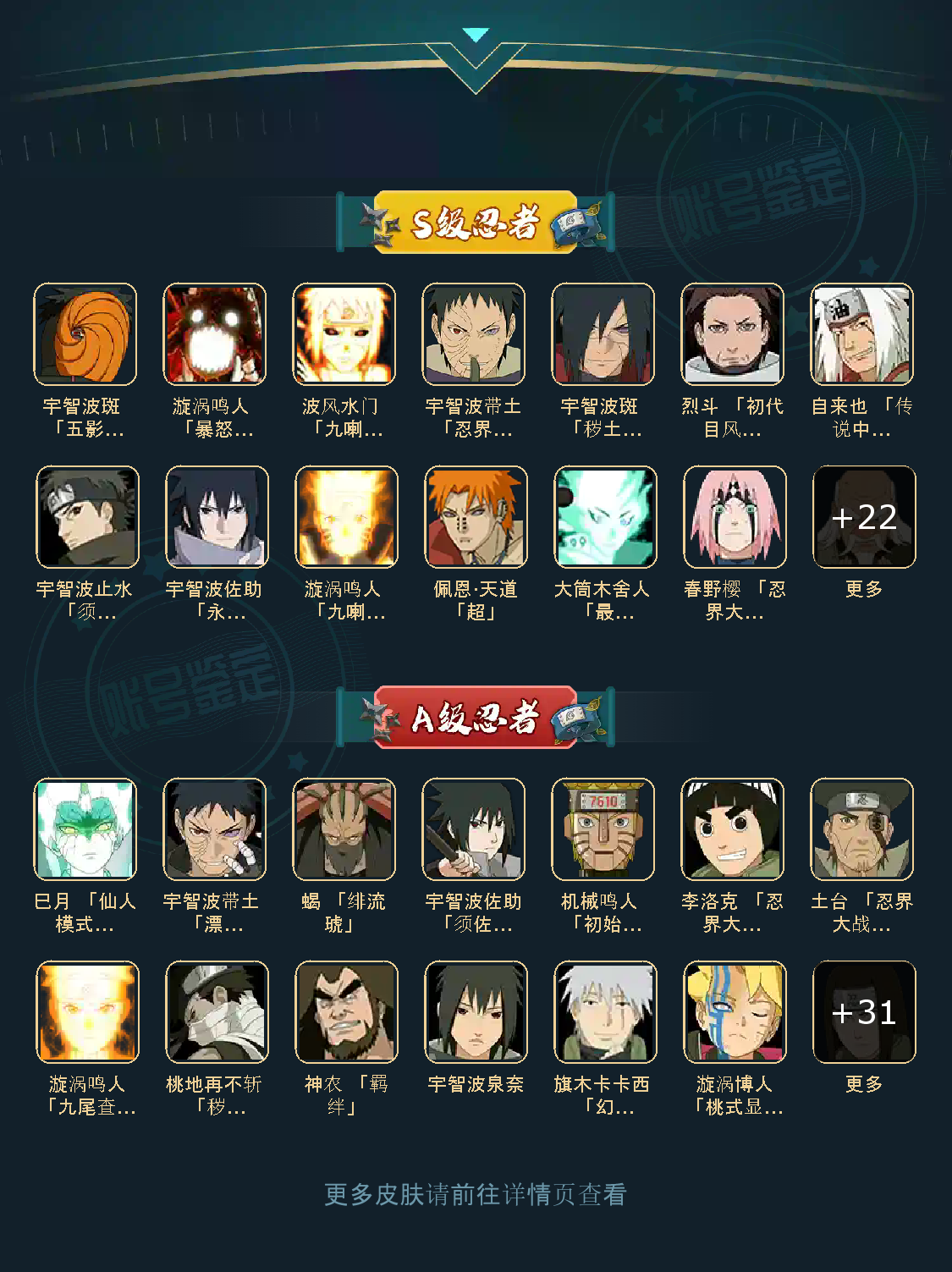
Task: View 机械鸣人「初始…」 ninja
Action: [603, 829]
